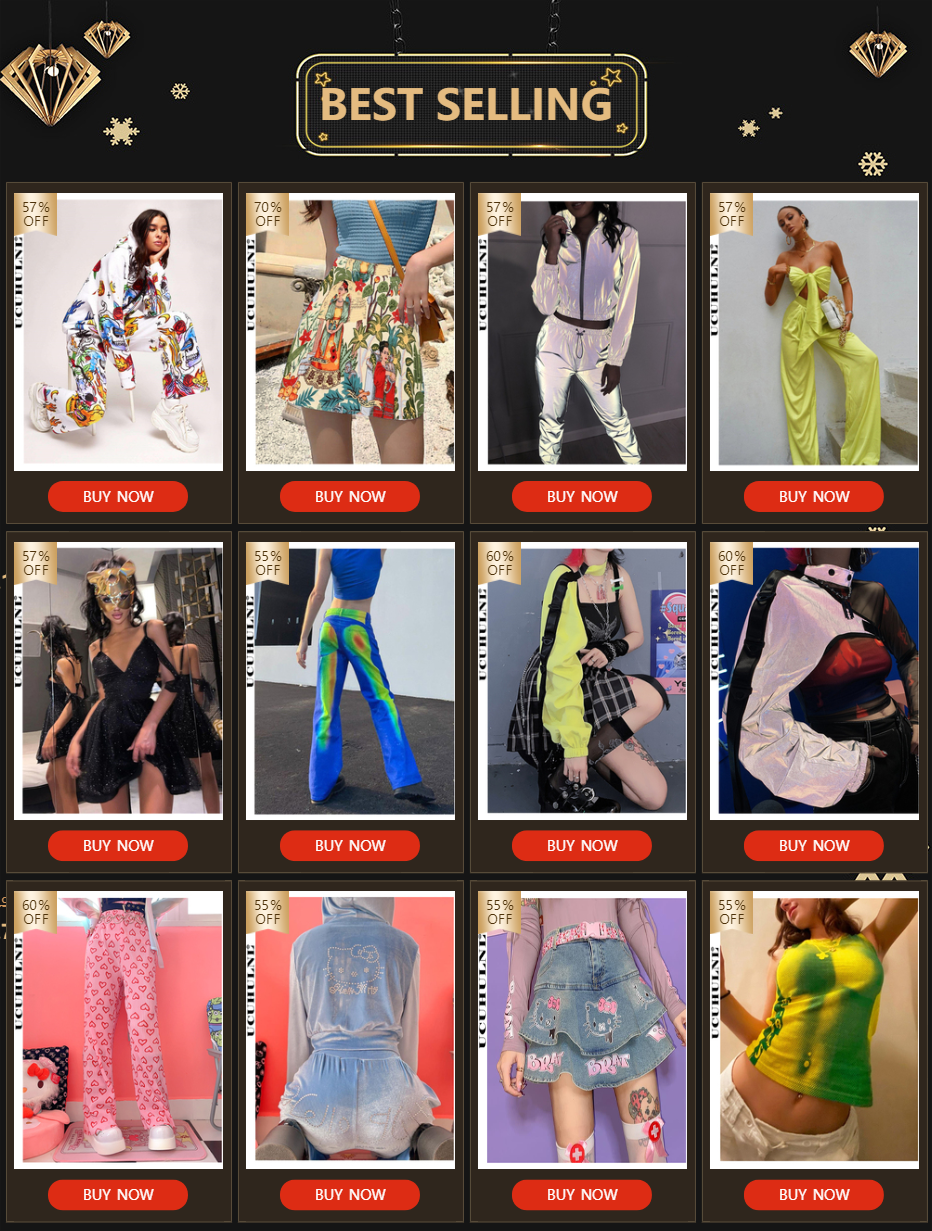
Task: View the neon yellow two-piece set
Action: (814, 332)
